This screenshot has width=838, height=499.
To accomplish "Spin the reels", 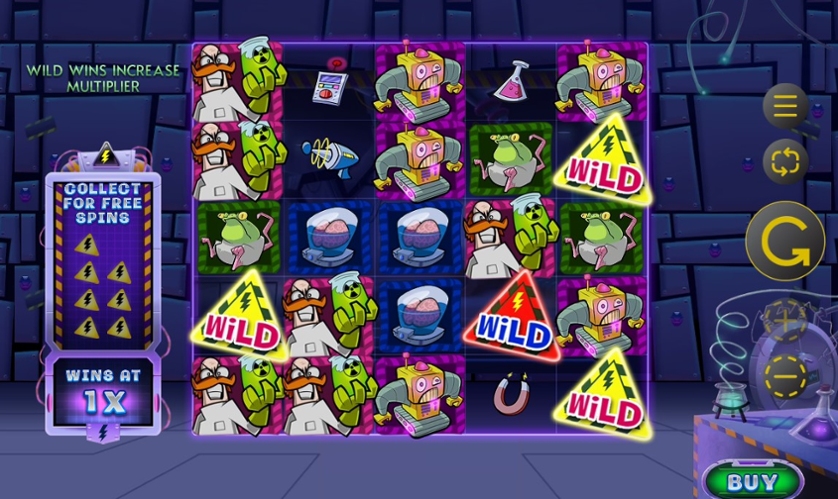I will [x=785, y=240].
